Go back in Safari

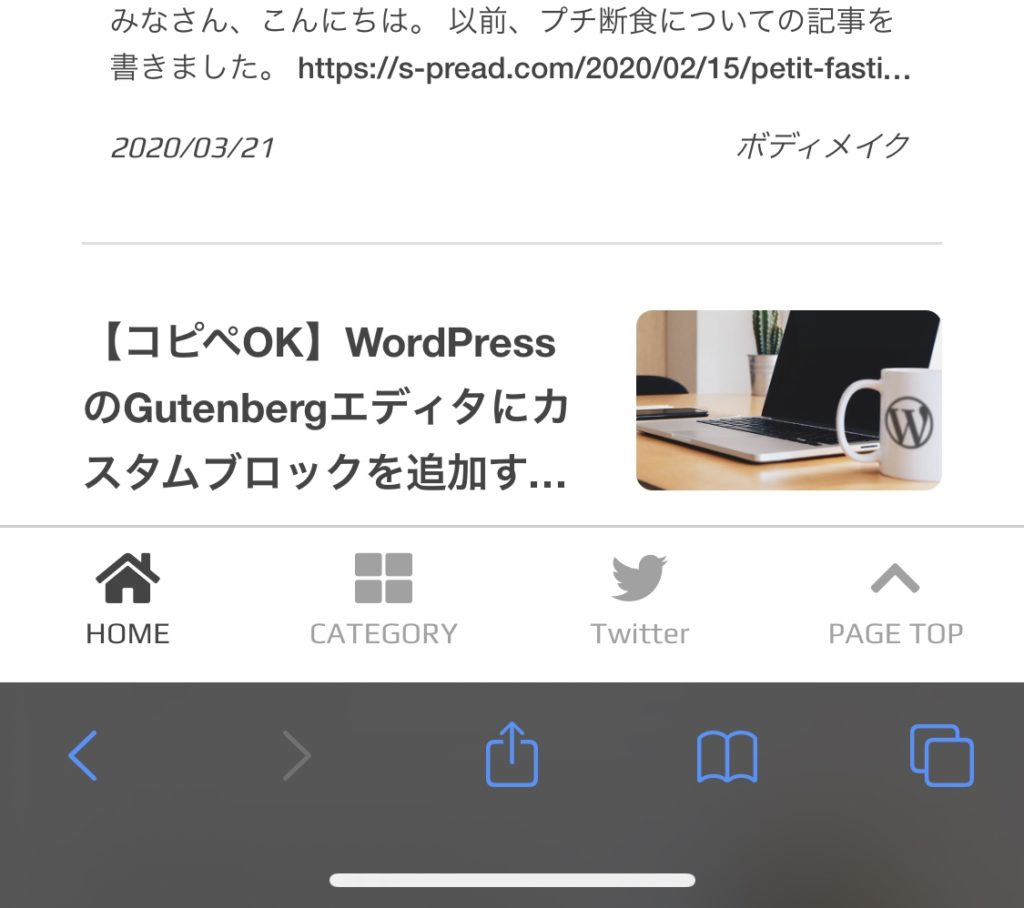(83, 755)
